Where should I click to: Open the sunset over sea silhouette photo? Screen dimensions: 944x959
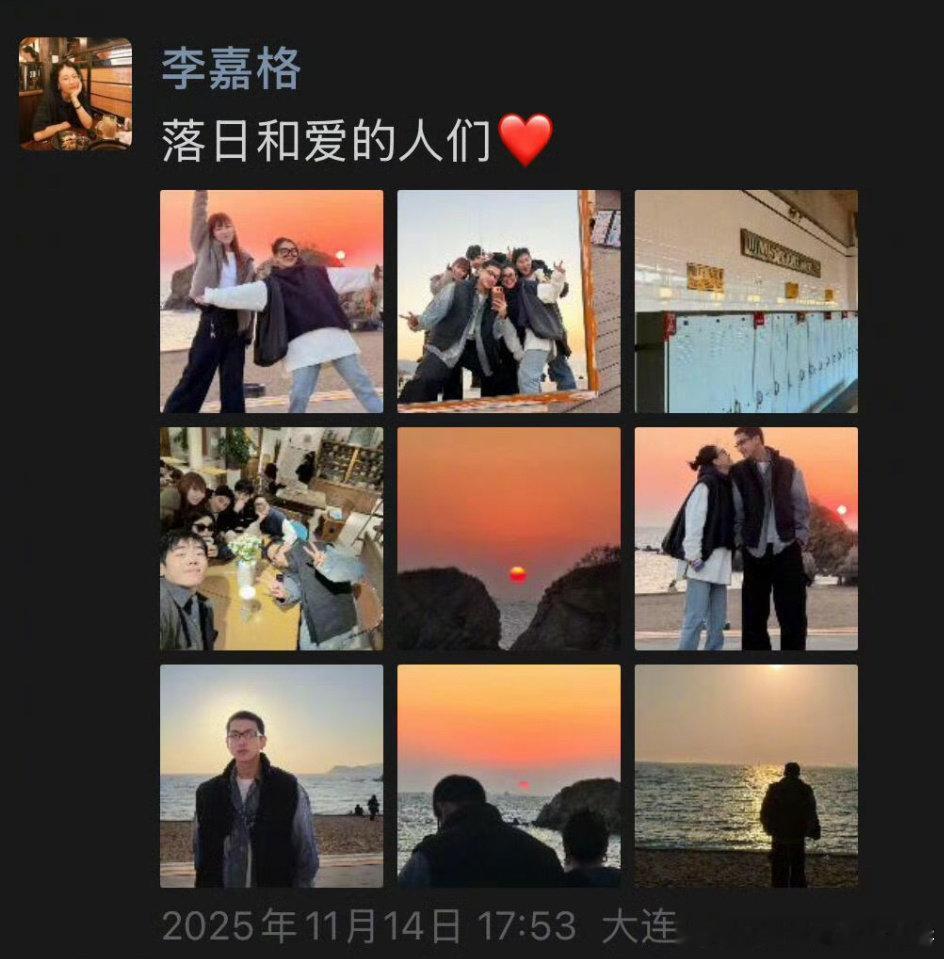tap(509, 775)
